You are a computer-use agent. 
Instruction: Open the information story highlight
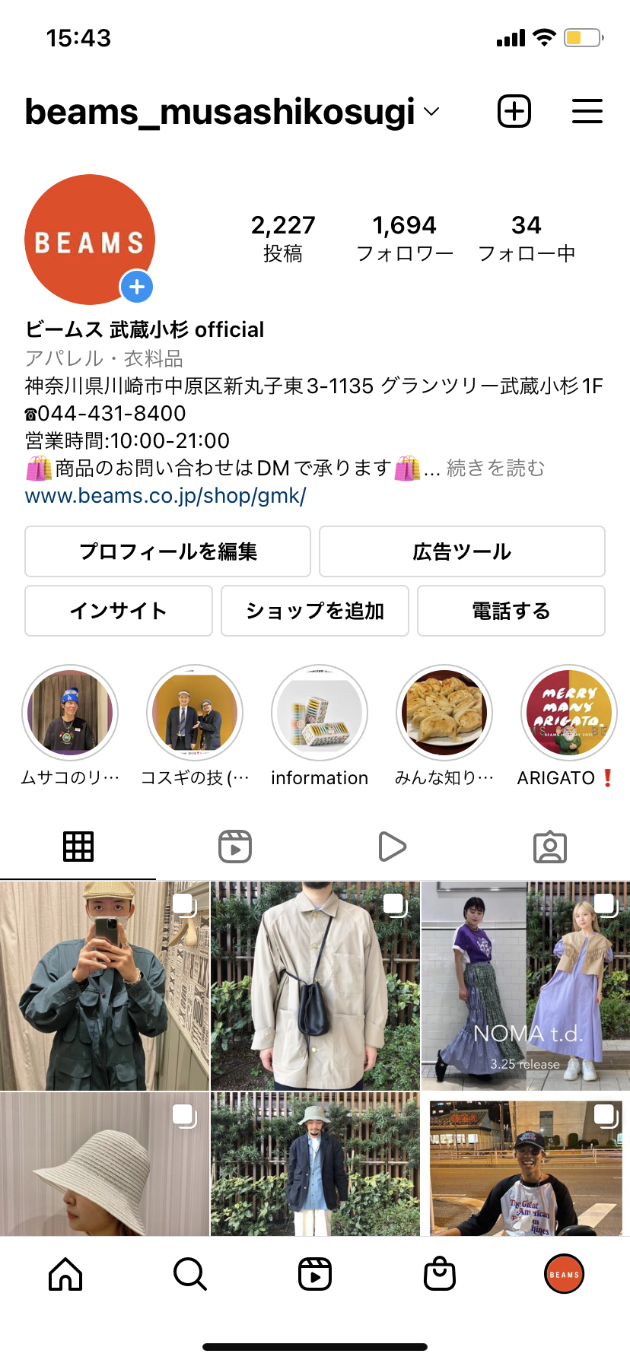319,714
